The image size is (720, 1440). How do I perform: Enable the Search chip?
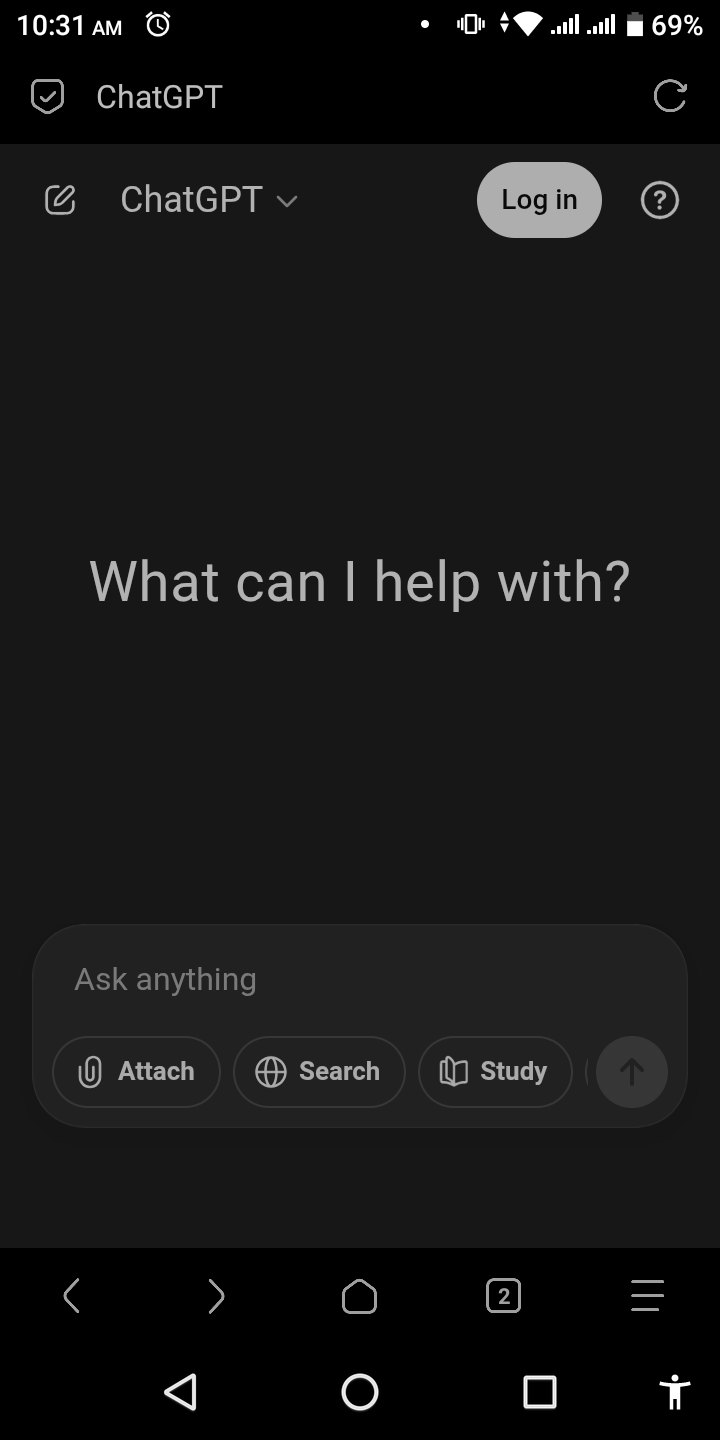(x=319, y=1071)
